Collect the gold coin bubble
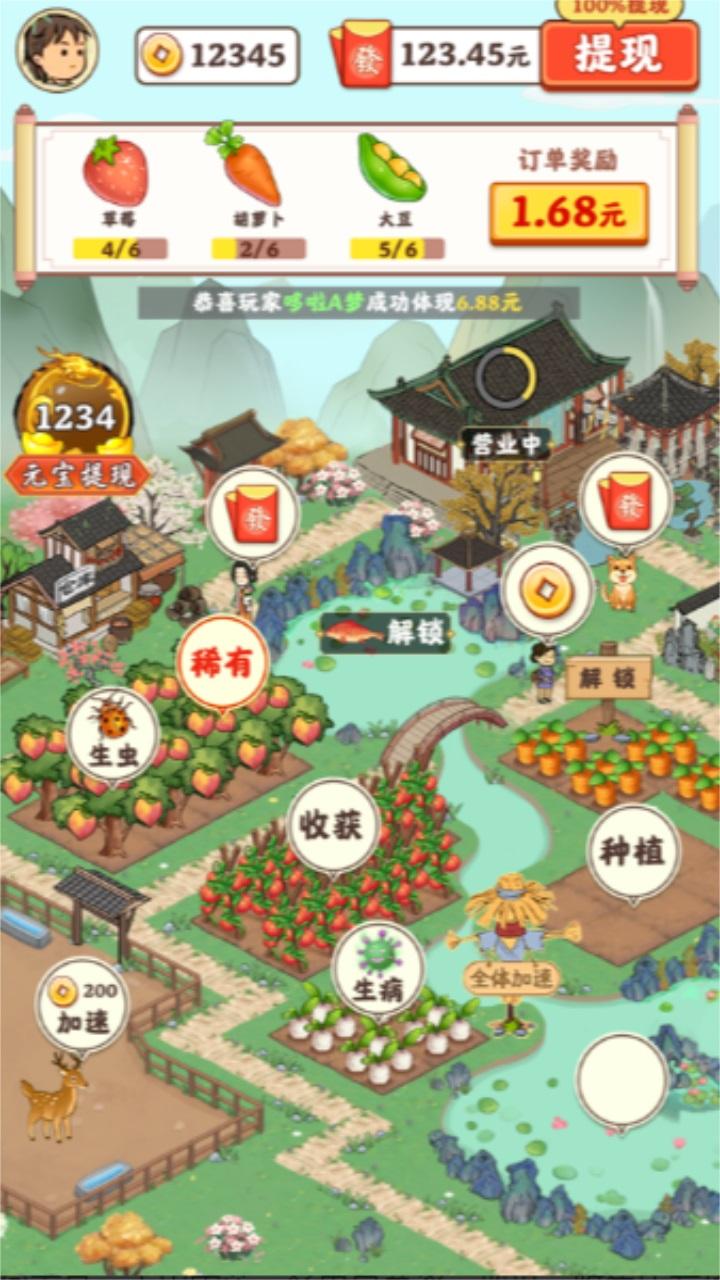720x1280 pixels. coord(548,592)
